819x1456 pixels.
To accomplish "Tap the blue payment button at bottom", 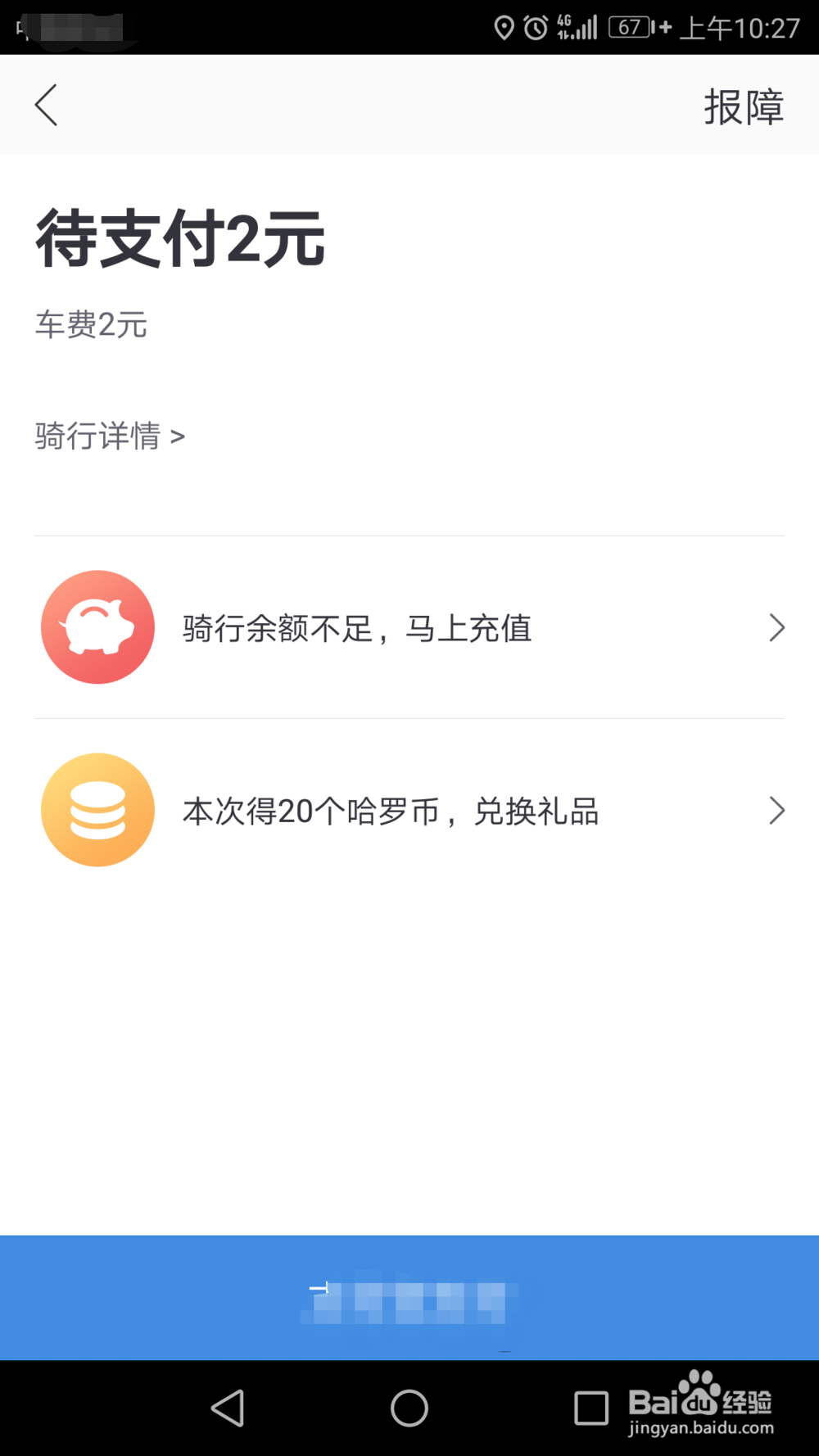I will coord(409,1298).
